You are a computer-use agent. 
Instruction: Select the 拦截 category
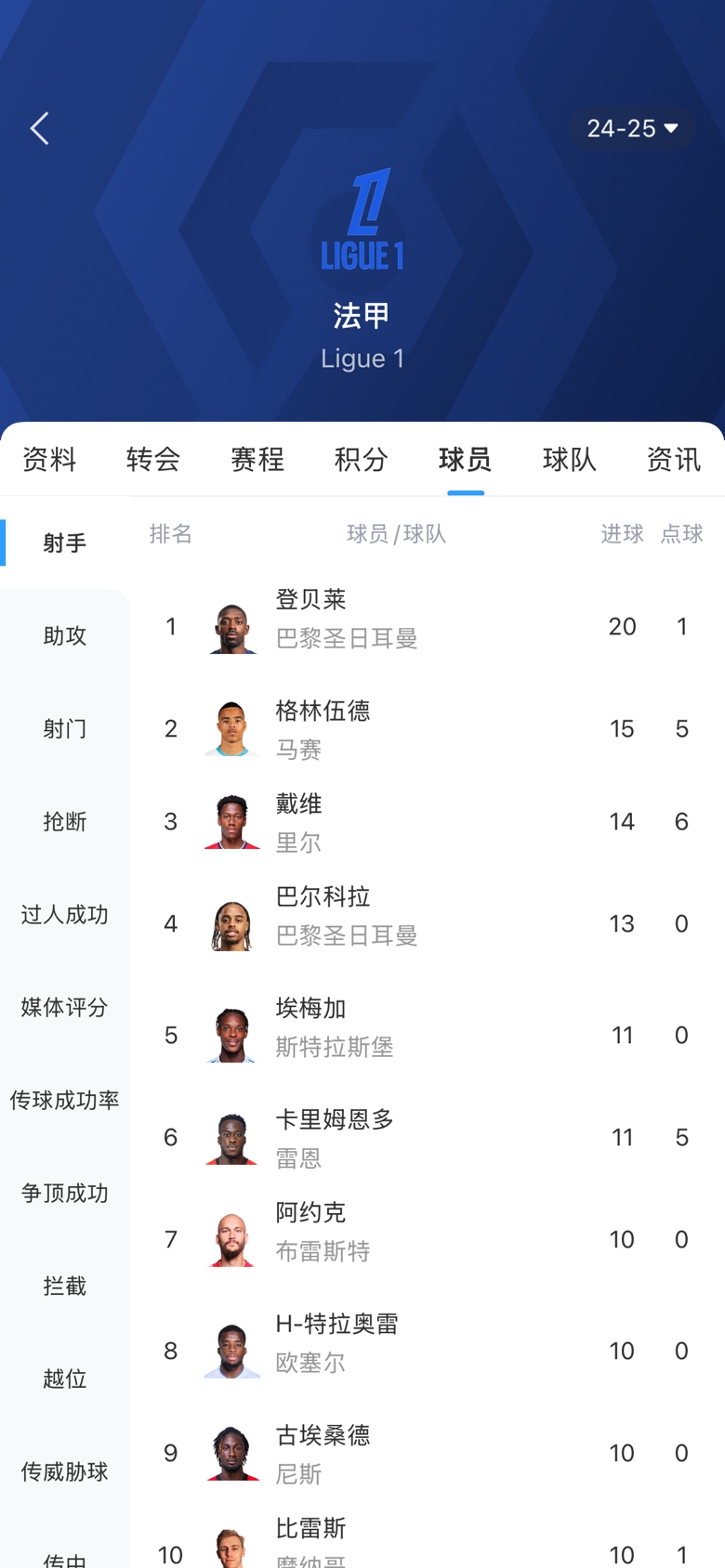coord(65,1286)
